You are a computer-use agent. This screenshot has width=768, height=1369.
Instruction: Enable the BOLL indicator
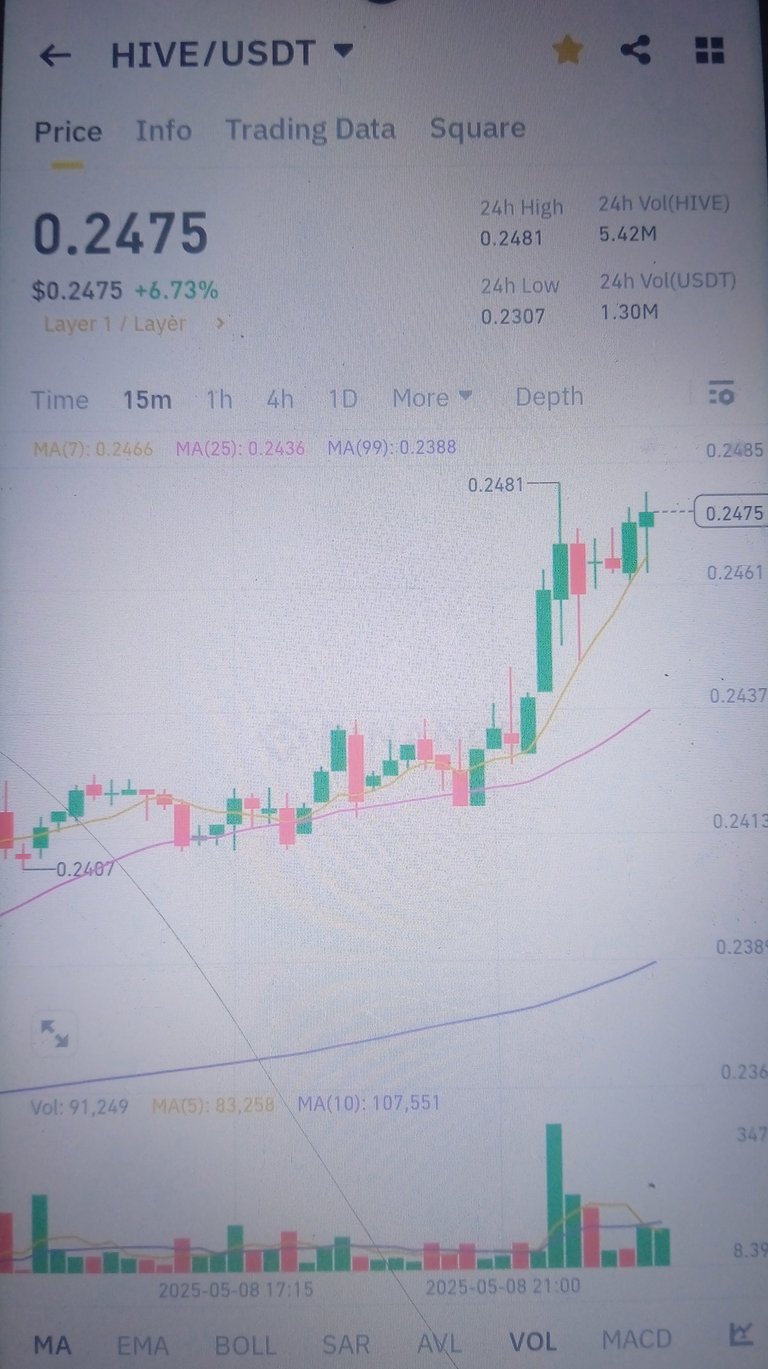[x=245, y=1345]
